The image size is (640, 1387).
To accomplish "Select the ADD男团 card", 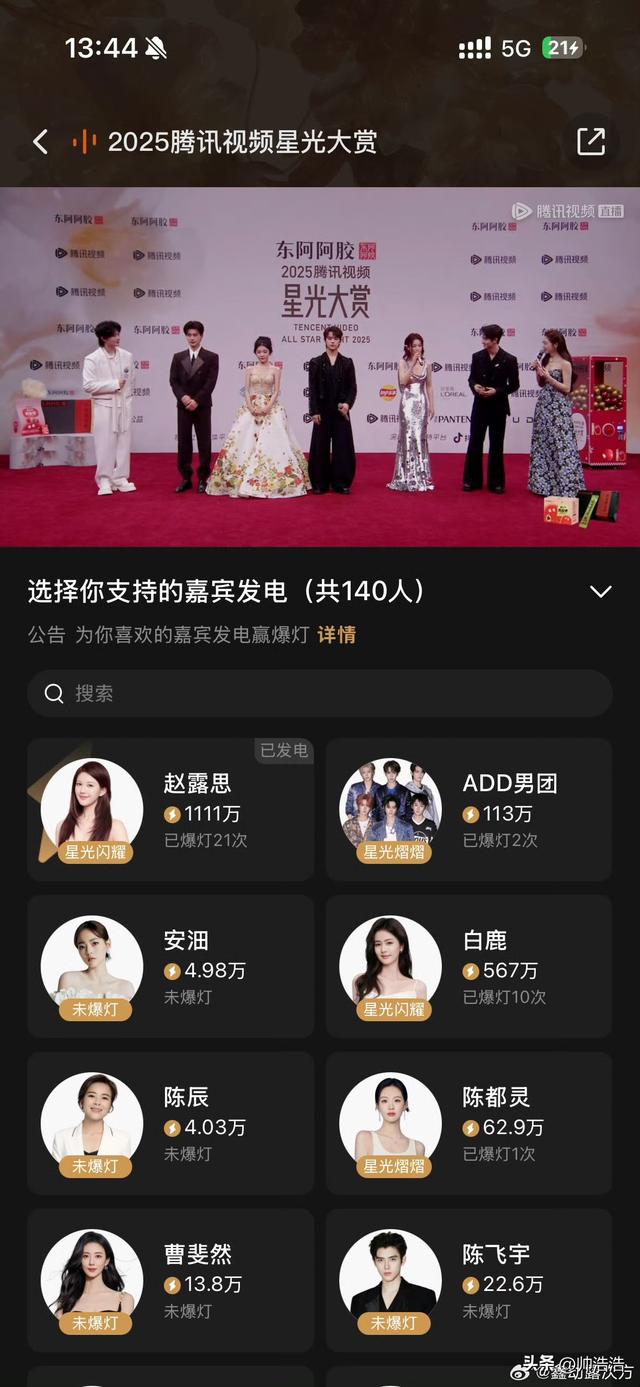I will [x=469, y=810].
